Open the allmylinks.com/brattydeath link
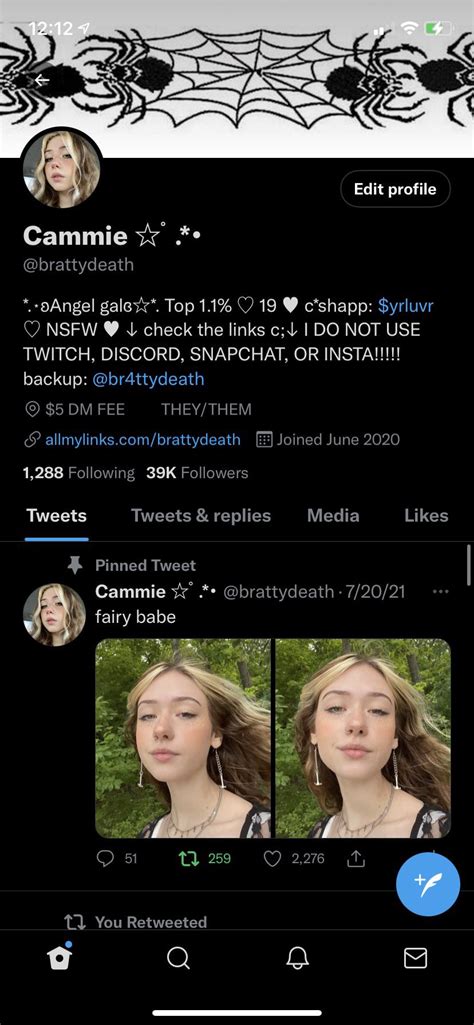Image resolution: width=474 pixels, height=1025 pixels. click(142, 439)
